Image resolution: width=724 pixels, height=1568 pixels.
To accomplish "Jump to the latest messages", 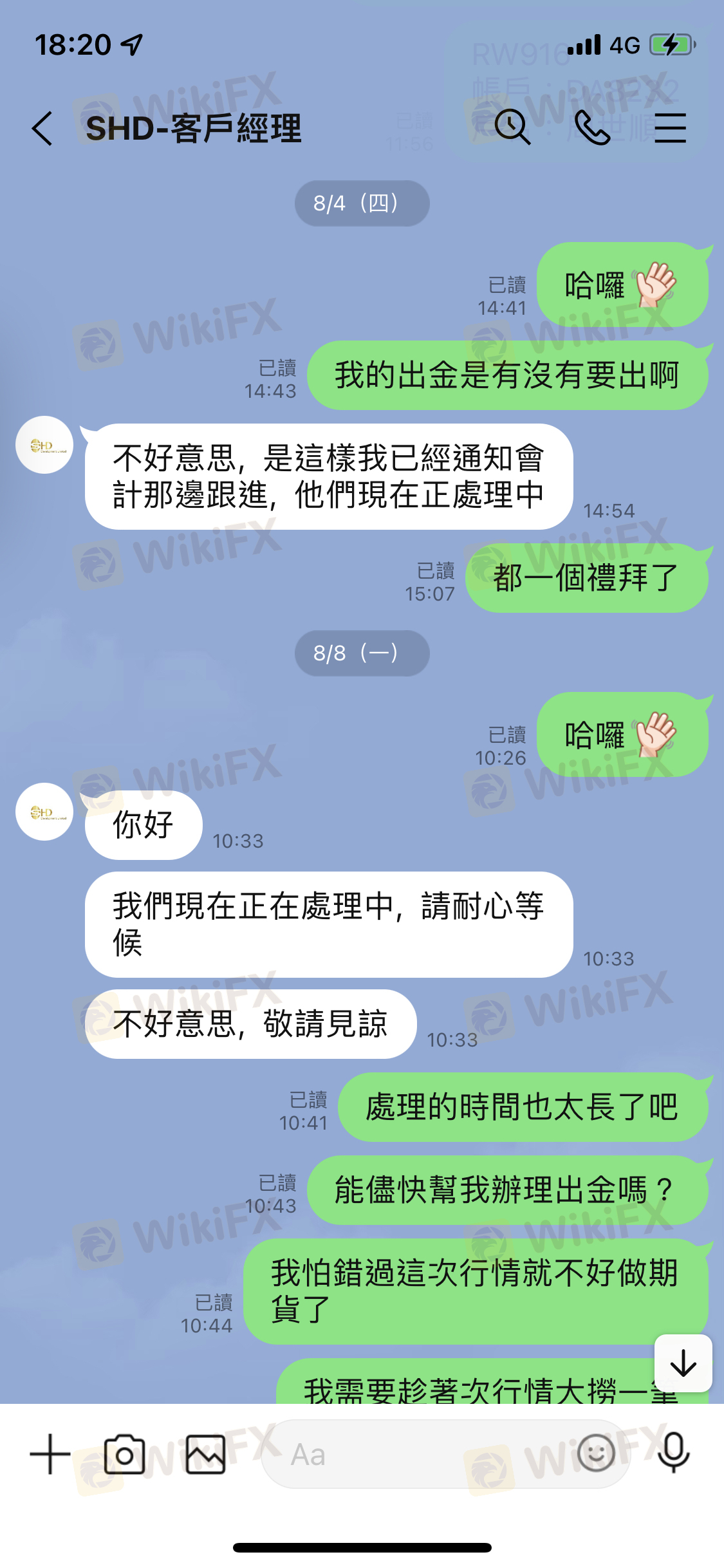I will click(x=683, y=1363).
